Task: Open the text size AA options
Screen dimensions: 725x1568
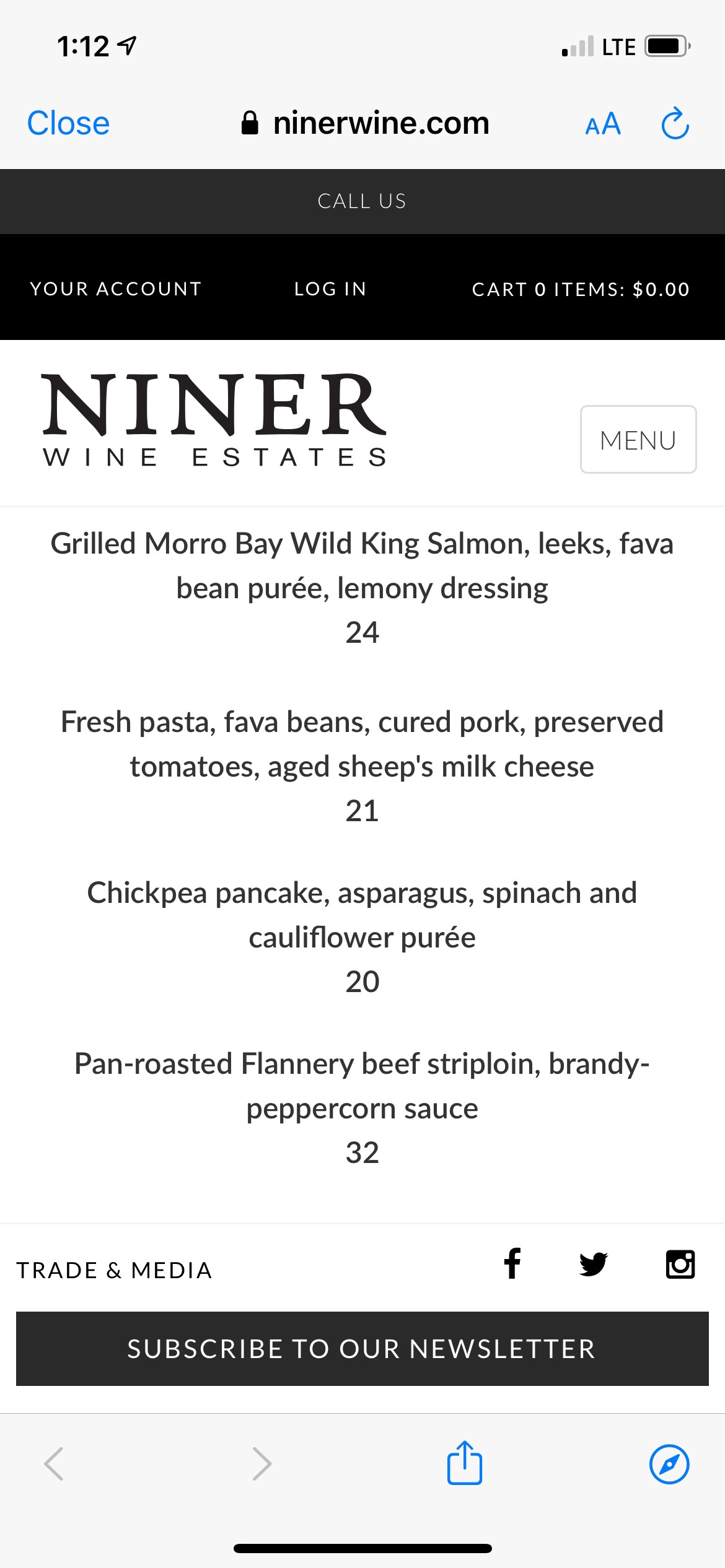Action: click(602, 124)
